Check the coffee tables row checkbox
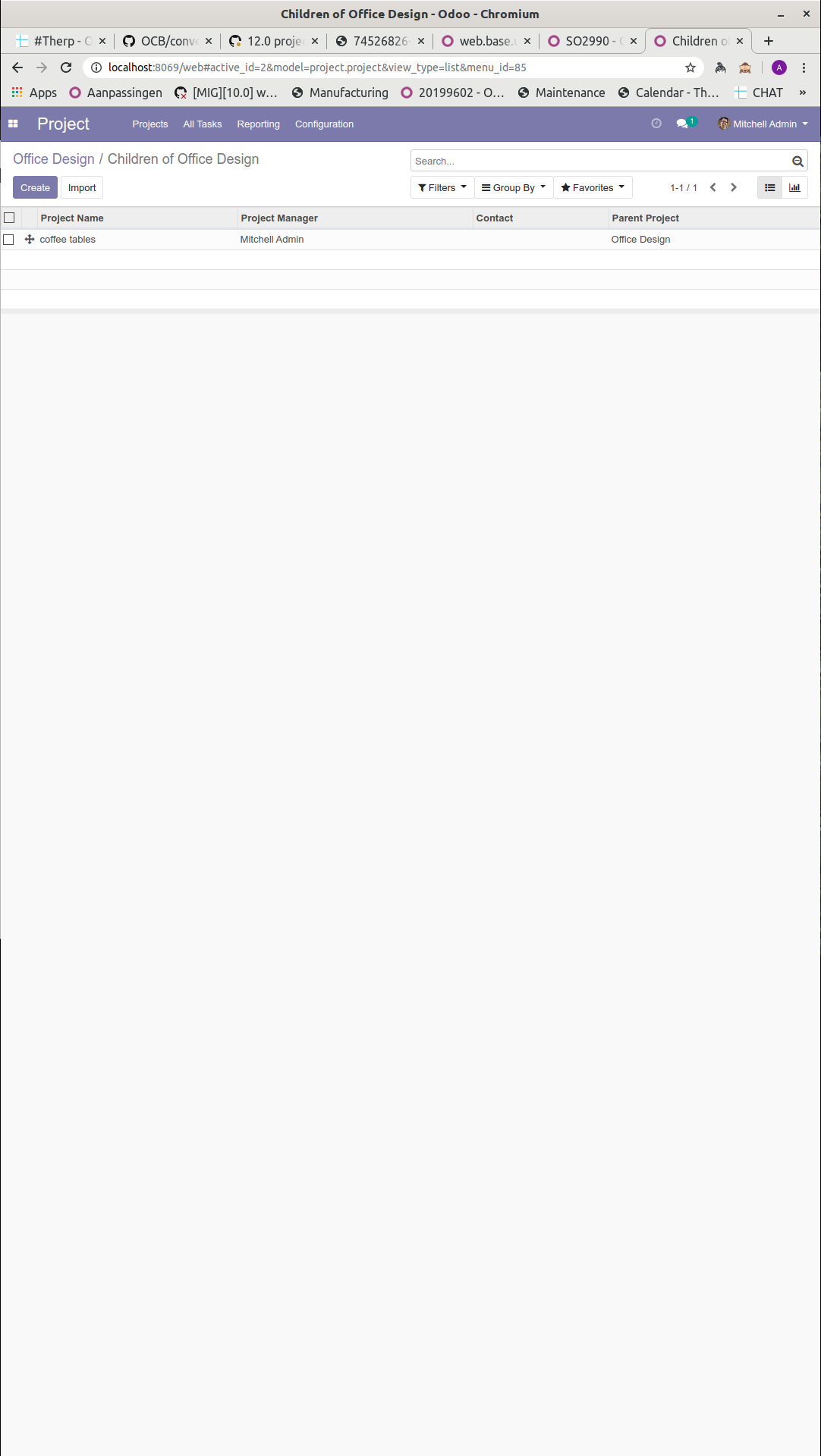Screen dimensions: 821x1456 [8, 239]
